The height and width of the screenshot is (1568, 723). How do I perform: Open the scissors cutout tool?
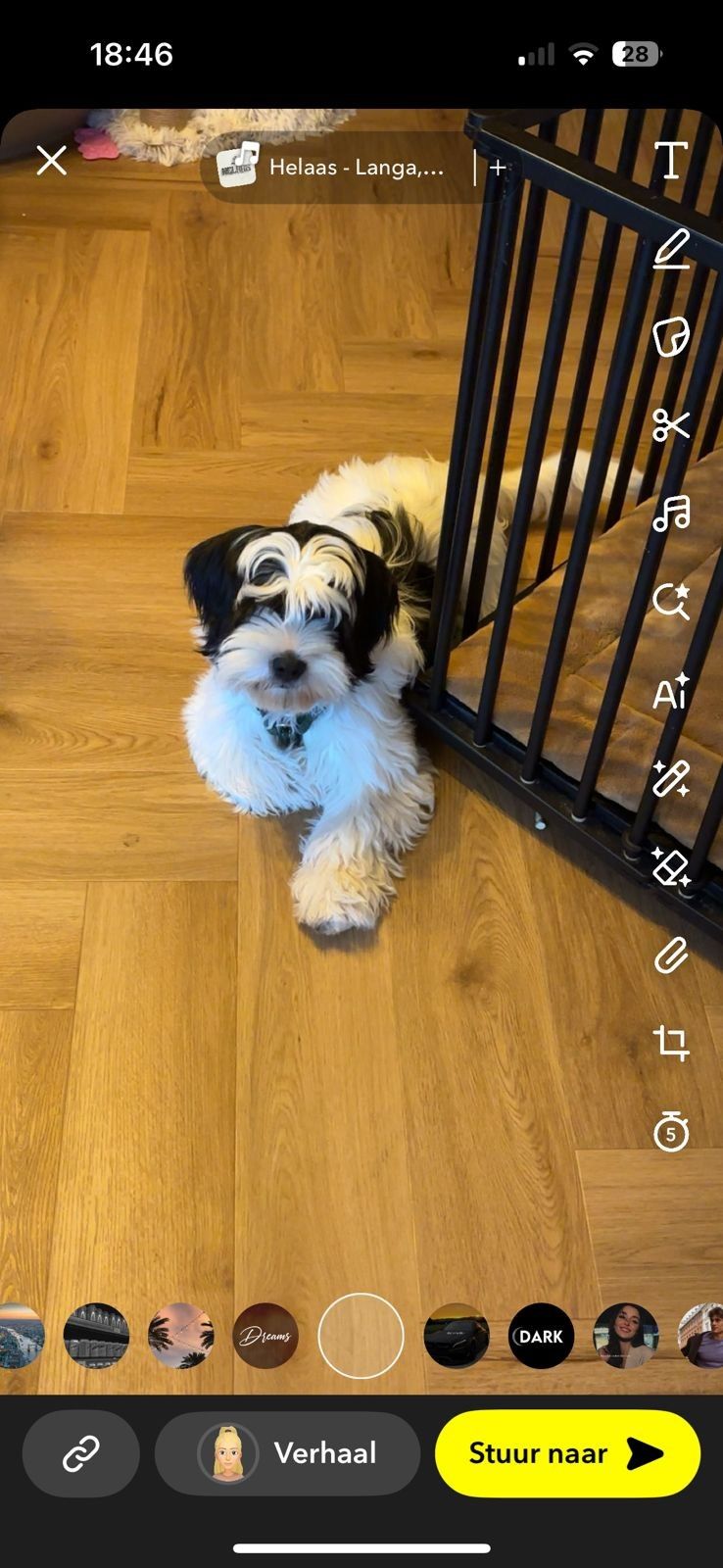(x=671, y=425)
